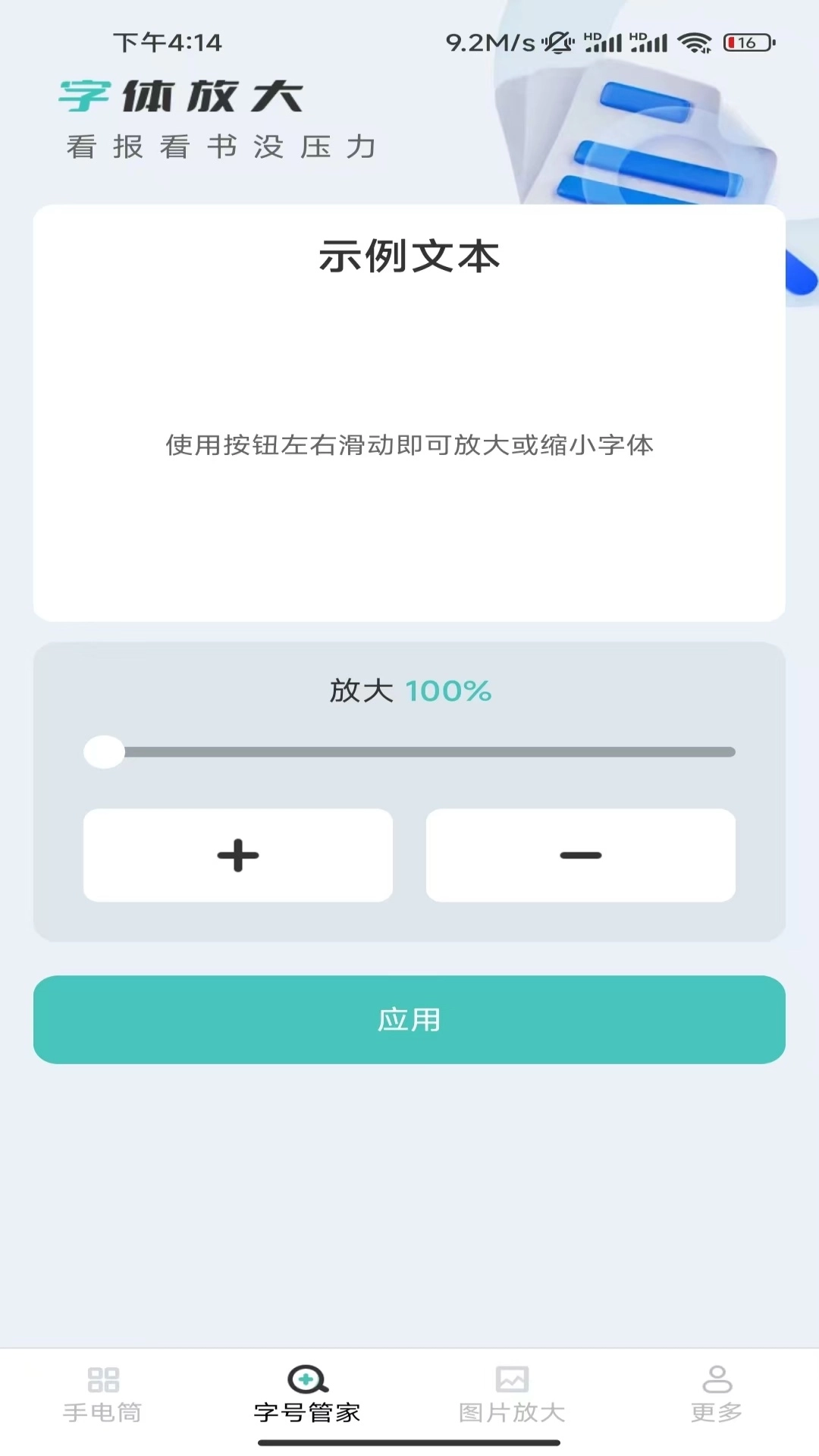
Task: Click the 示例文本 sample heading
Action: 409,258
